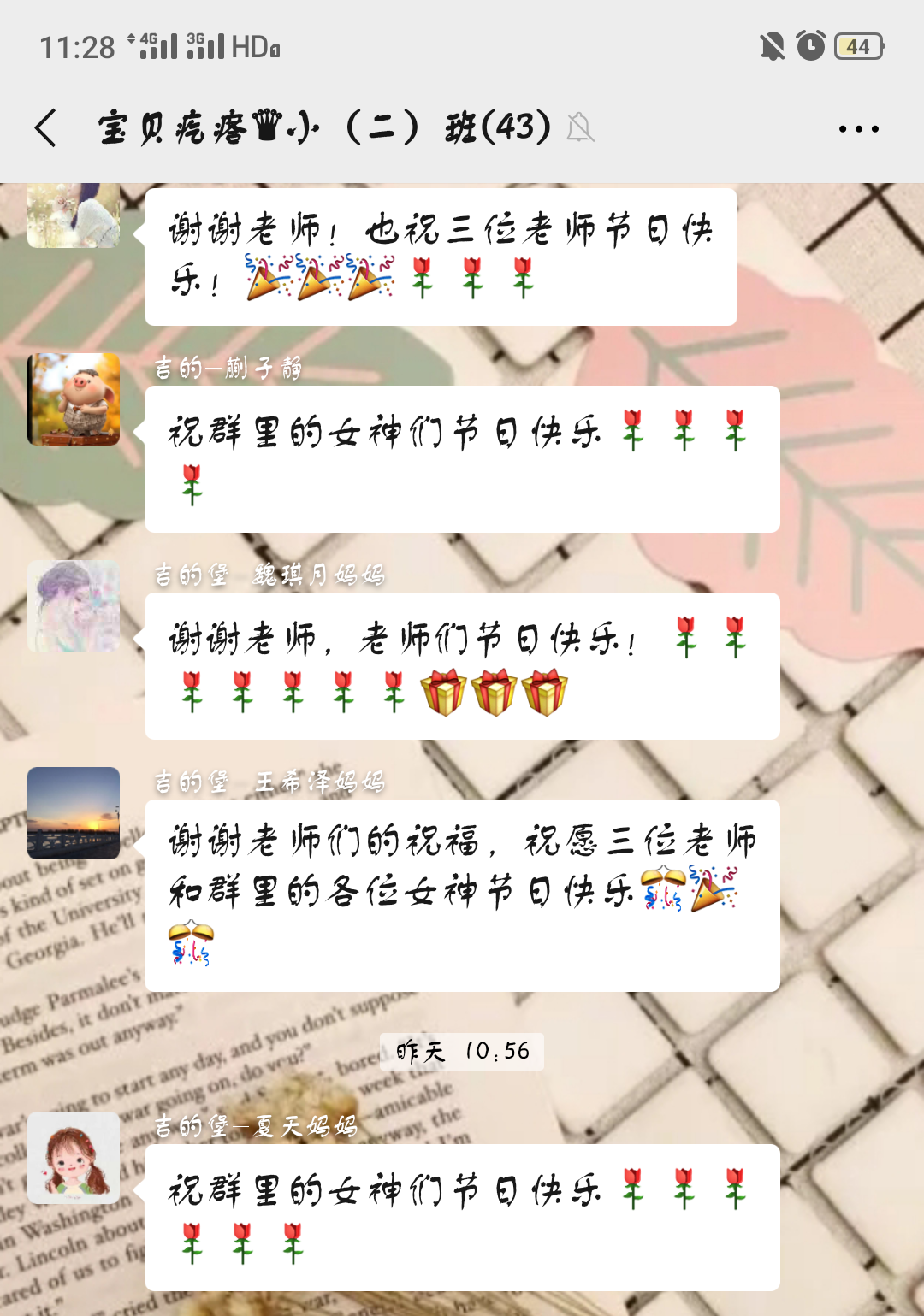Open 吉的堡—魏琪月妈妈's avatar profile
This screenshot has height=1316, width=924.
click(74, 606)
